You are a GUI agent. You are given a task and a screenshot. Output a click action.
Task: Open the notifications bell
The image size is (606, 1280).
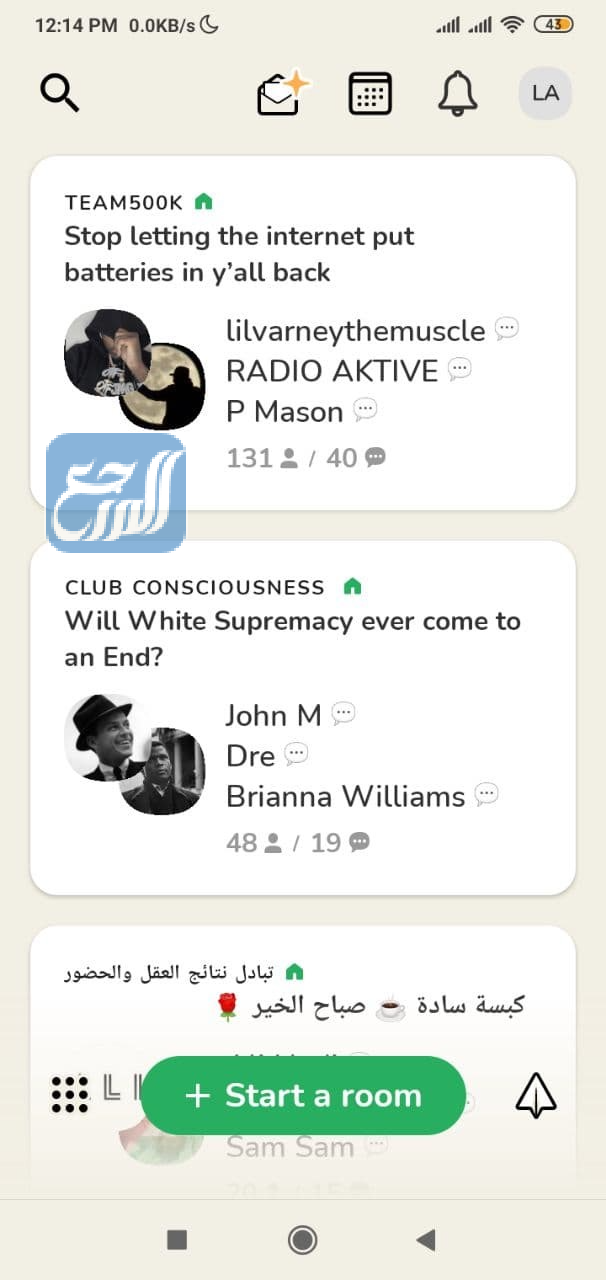click(x=458, y=94)
